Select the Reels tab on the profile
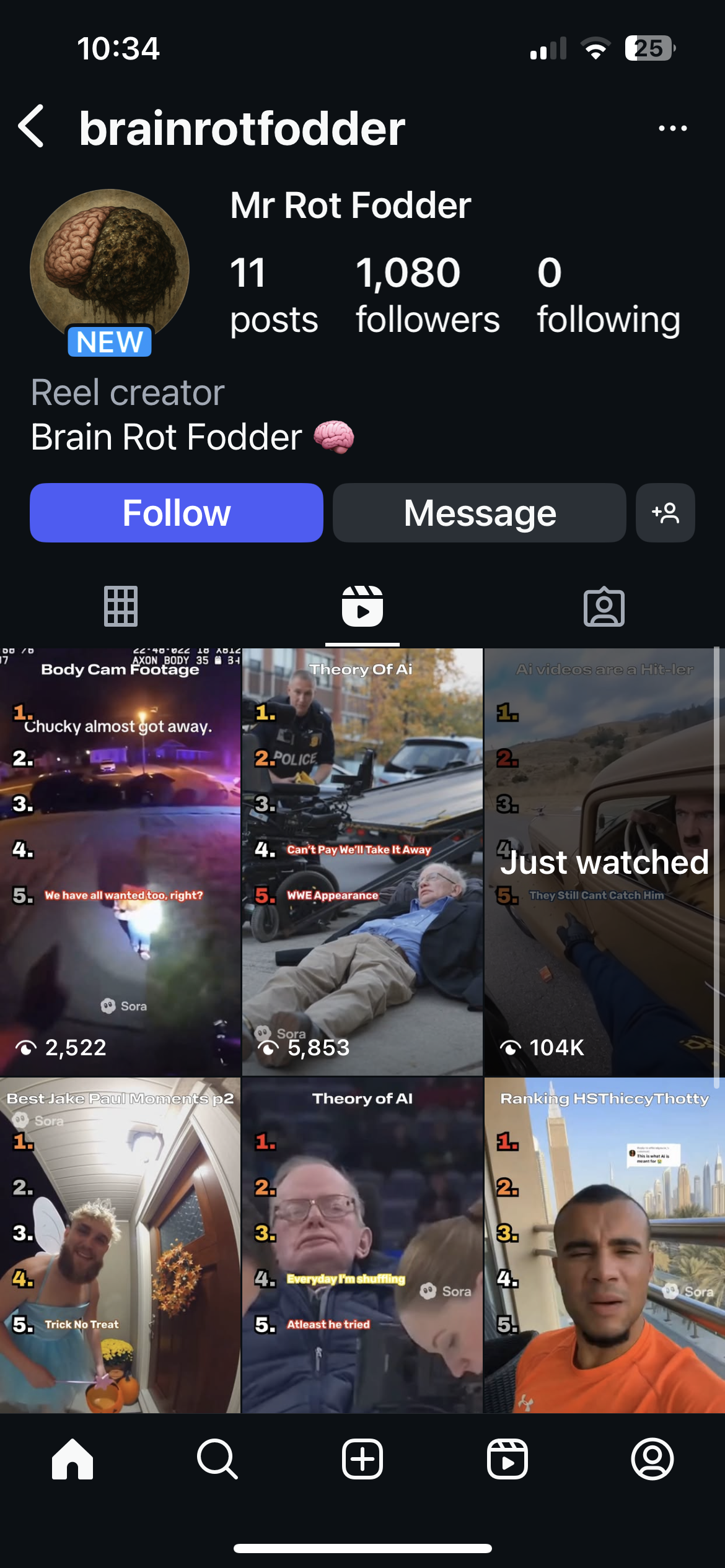725x1568 pixels. (x=362, y=606)
